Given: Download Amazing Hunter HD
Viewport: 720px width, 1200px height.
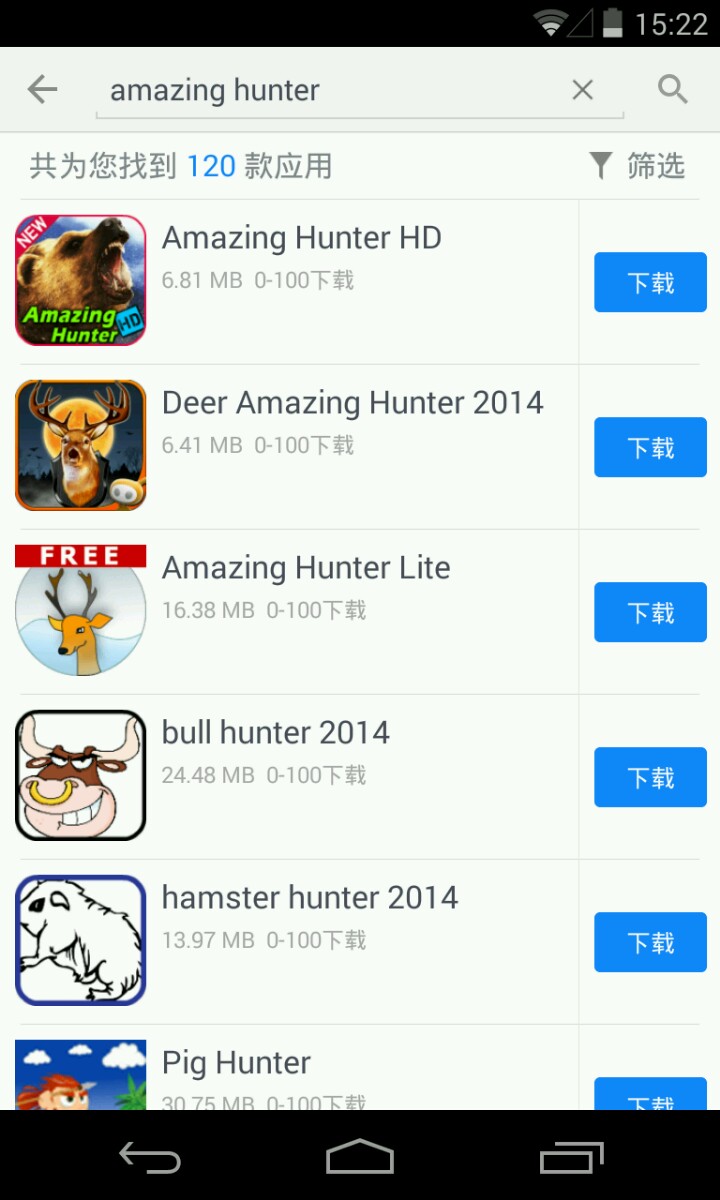Looking at the screenshot, I should tap(650, 283).
